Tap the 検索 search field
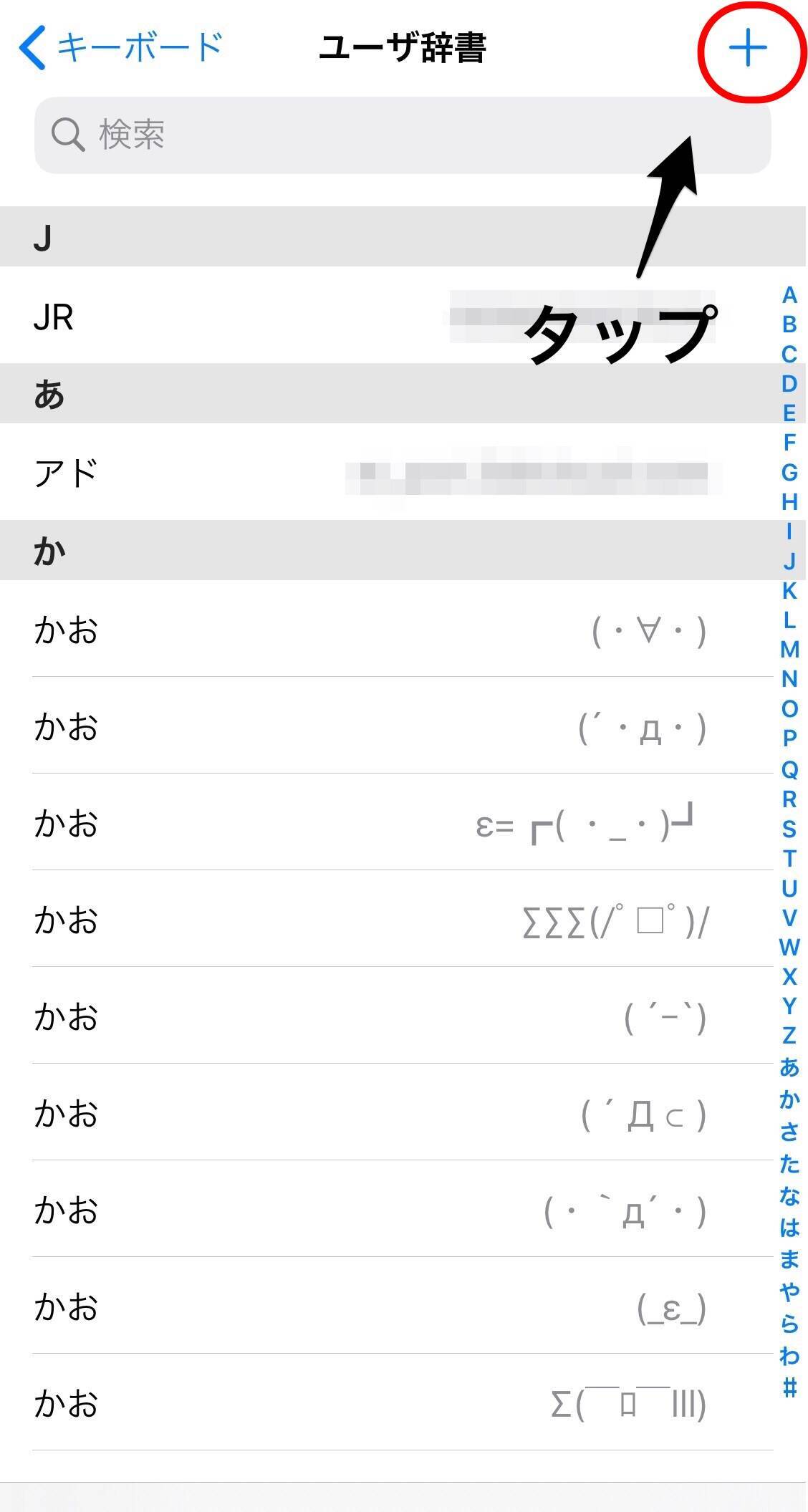The image size is (808, 1512). (403, 135)
